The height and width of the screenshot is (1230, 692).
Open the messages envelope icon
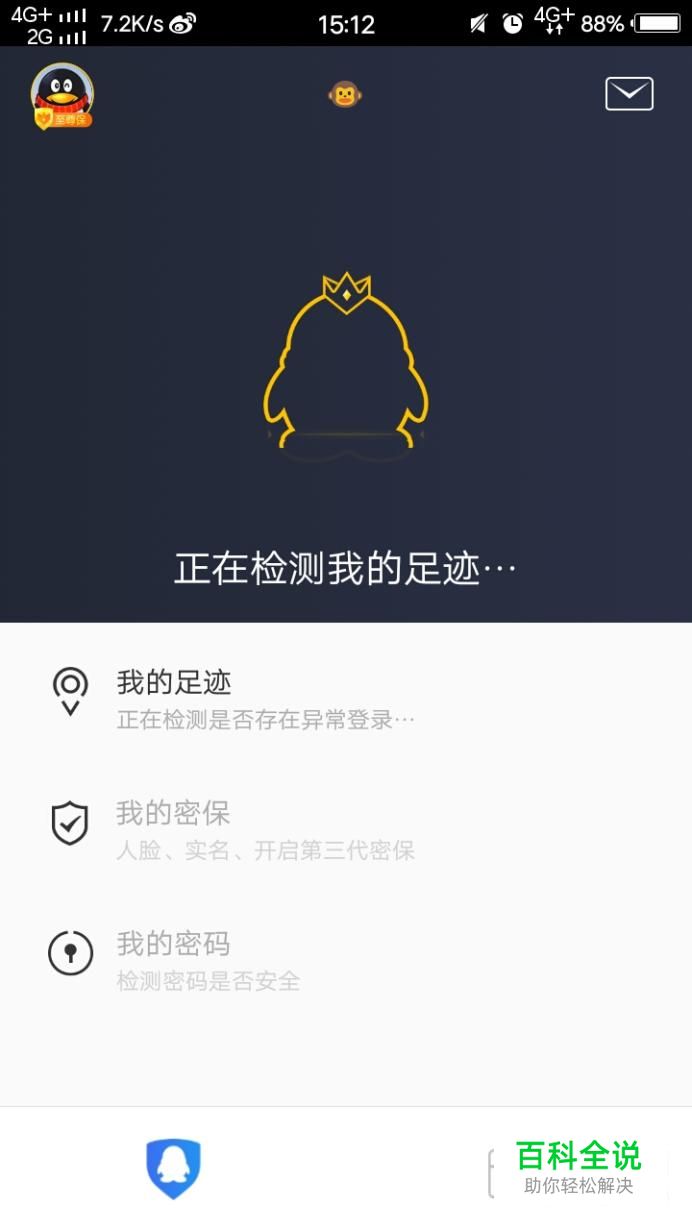coord(629,94)
